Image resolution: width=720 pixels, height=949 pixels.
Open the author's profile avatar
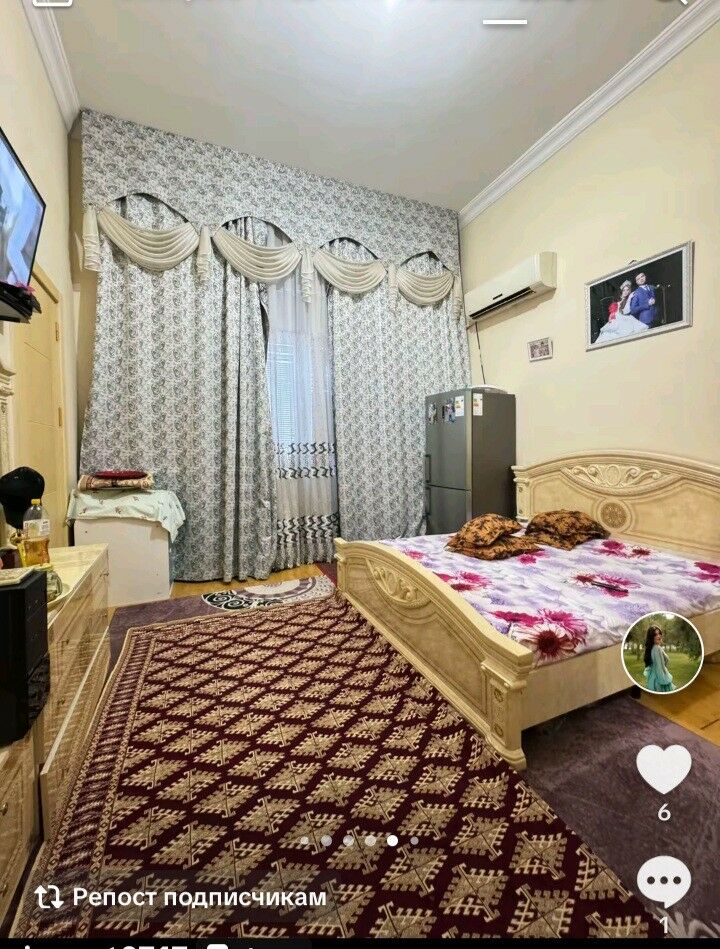pyautogui.click(x=662, y=653)
